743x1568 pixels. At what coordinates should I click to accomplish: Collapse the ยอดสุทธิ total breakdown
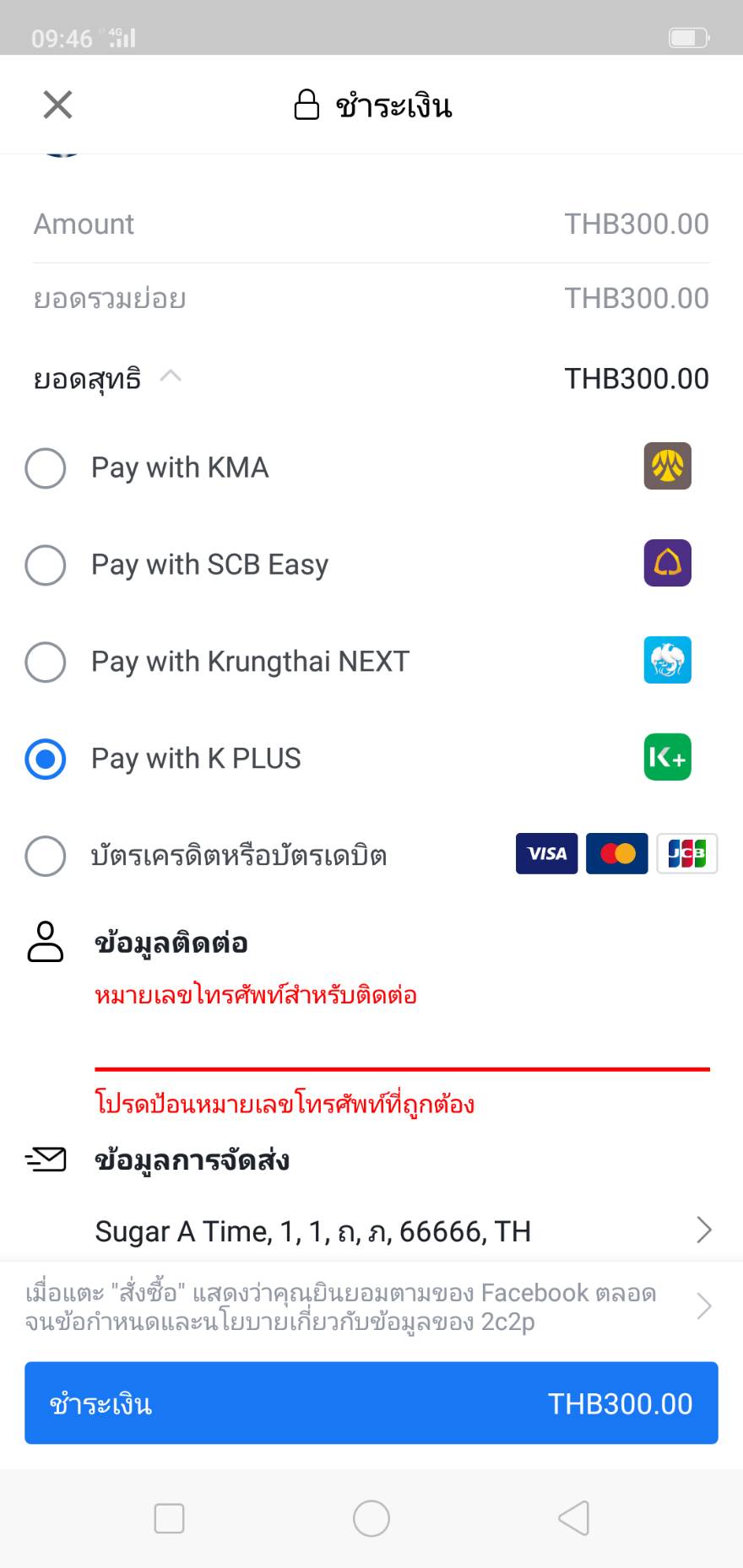coord(171,376)
